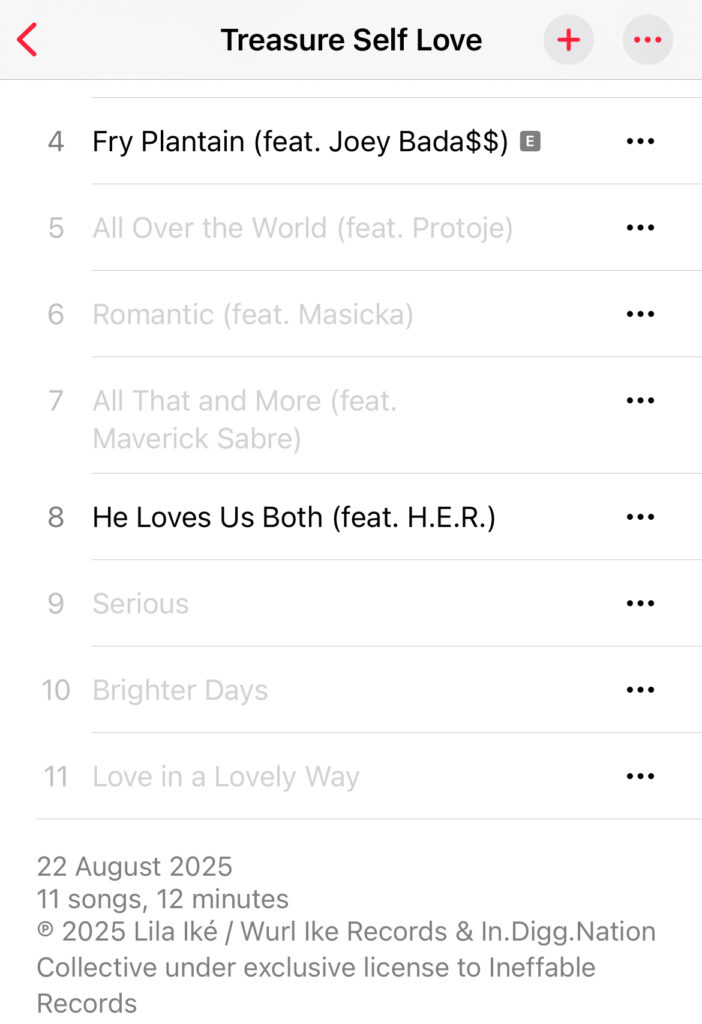Select the Brighter Days track row
702x1024 pixels.
tap(180, 690)
